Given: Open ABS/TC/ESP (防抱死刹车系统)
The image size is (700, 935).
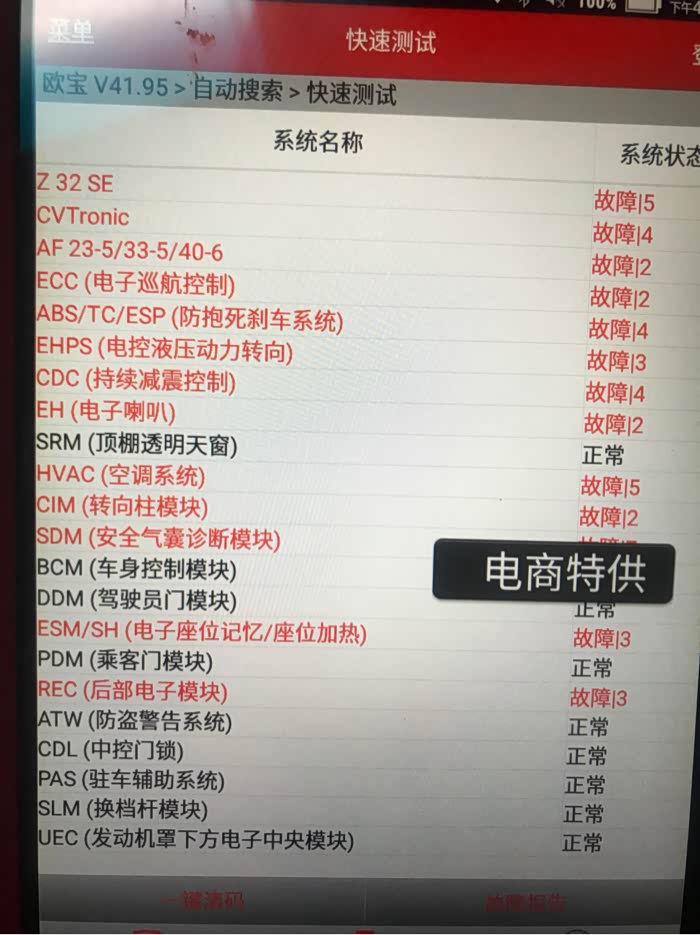Looking at the screenshot, I should pyautogui.click(x=190, y=319).
